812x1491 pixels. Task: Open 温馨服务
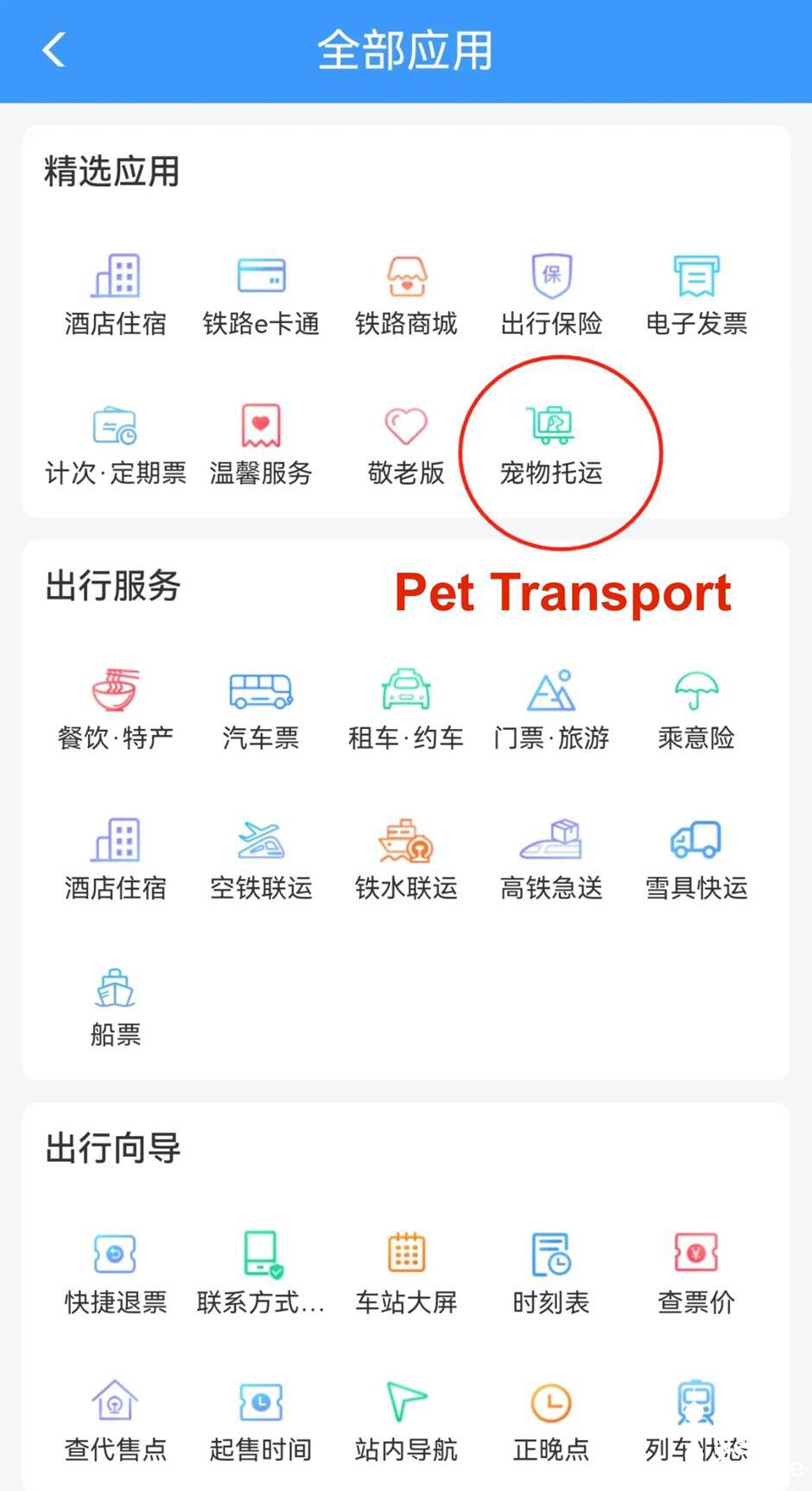click(x=261, y=444)
